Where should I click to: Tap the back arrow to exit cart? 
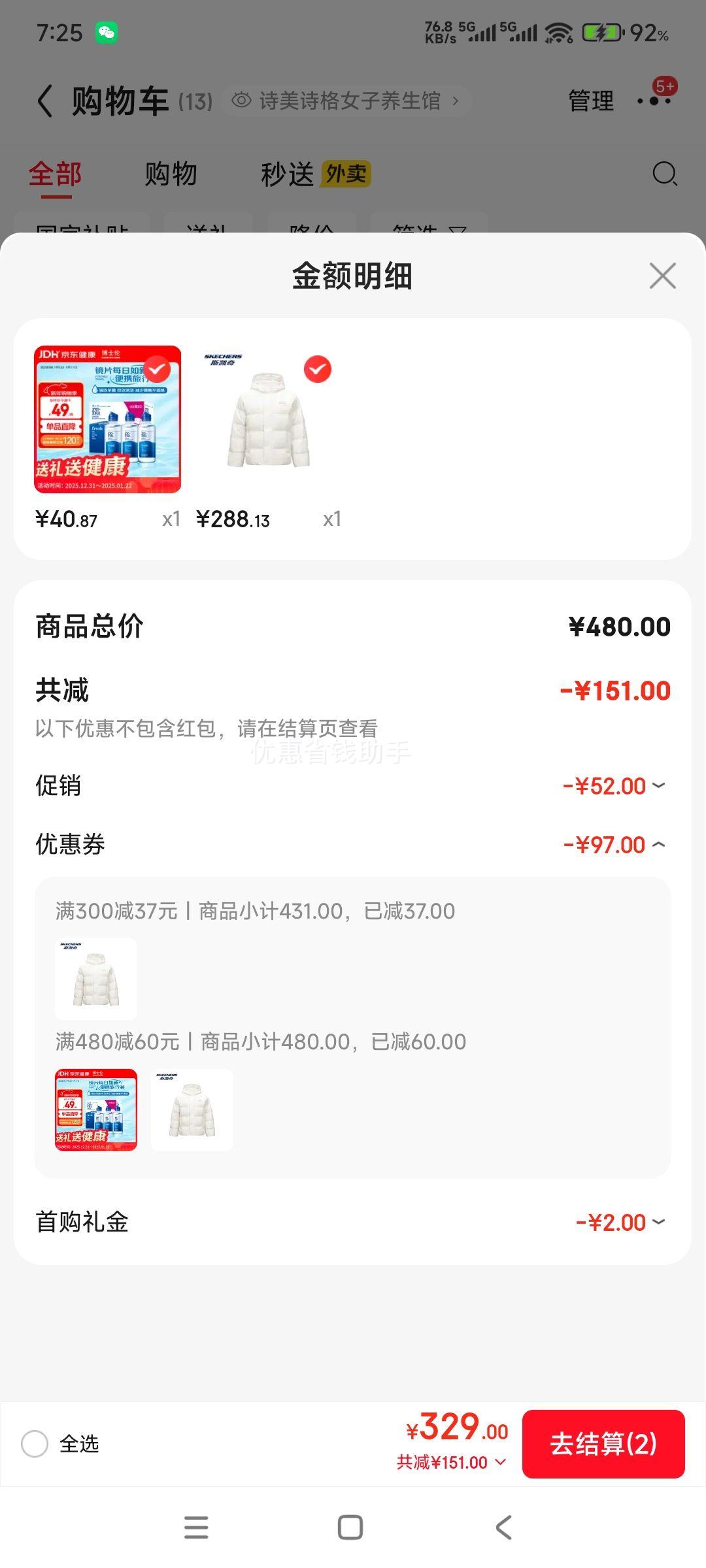point(44,101)
